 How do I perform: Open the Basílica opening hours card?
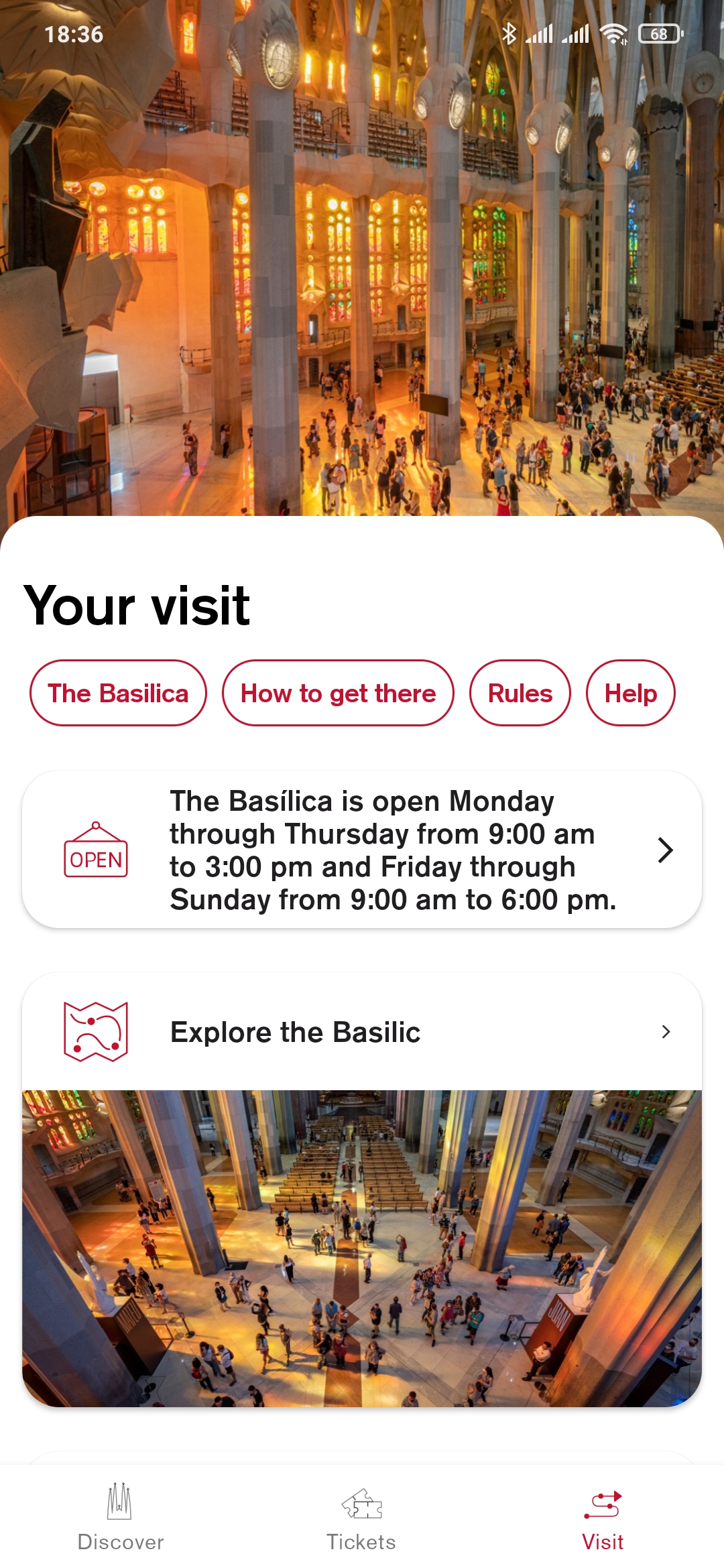[x=362, y=850]
